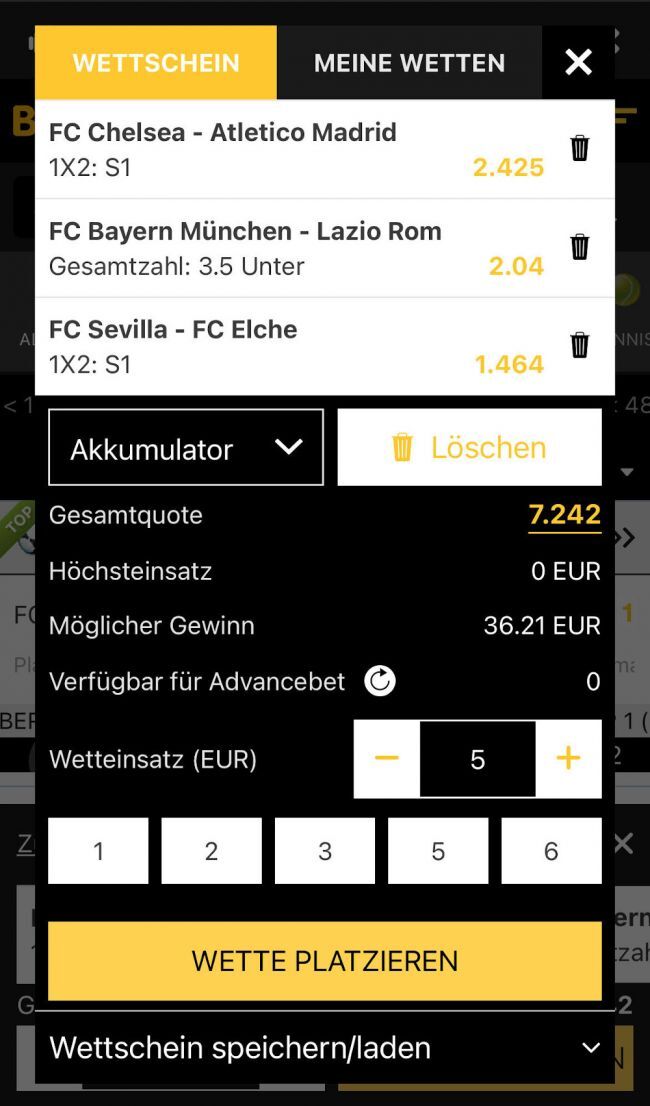Viewport: 650px width, 1106px height.
Task: Remove the FC Chelsea - Atletico Madrid bet
Action: [x=580, y=149]
